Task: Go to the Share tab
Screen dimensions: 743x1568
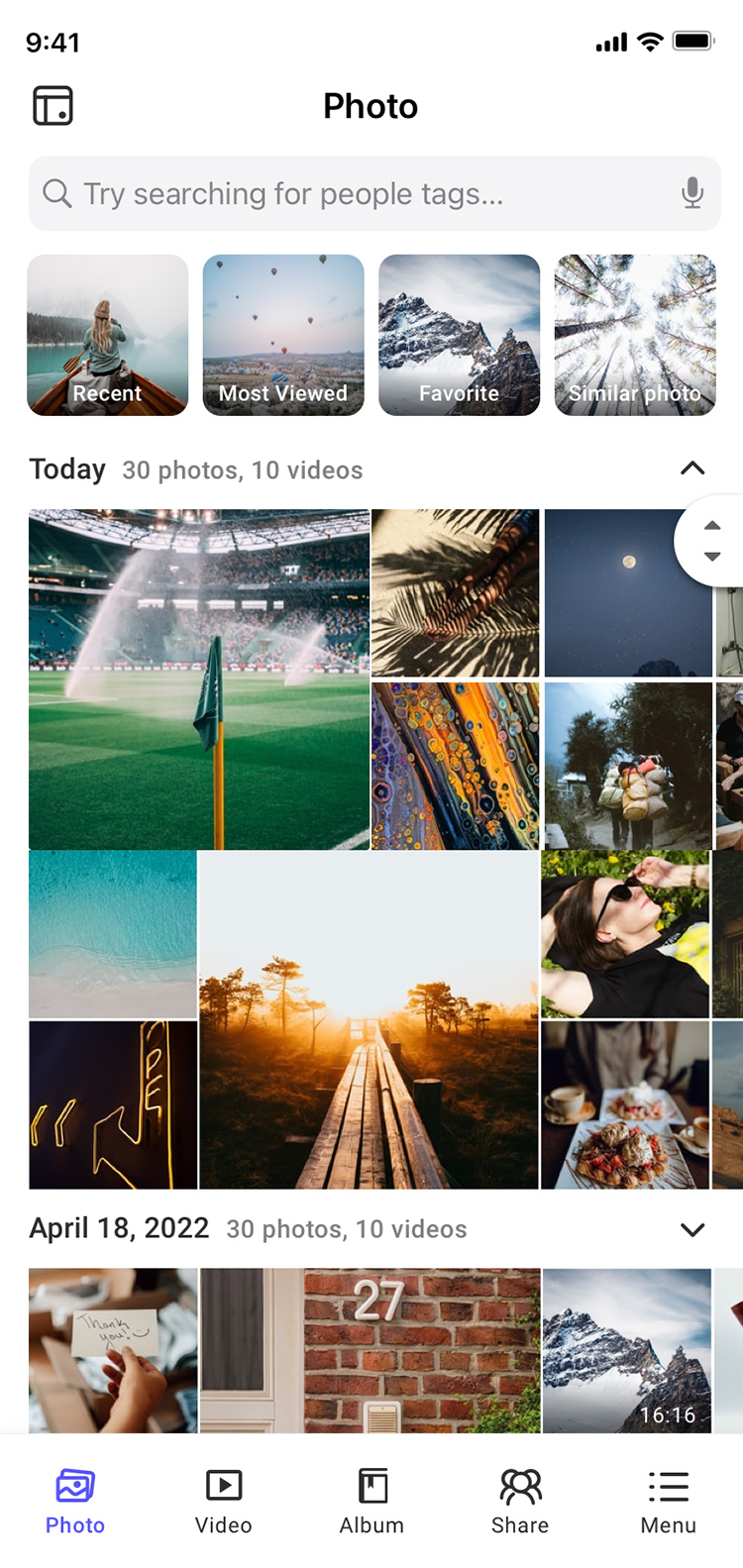Action: point(520,1501)
